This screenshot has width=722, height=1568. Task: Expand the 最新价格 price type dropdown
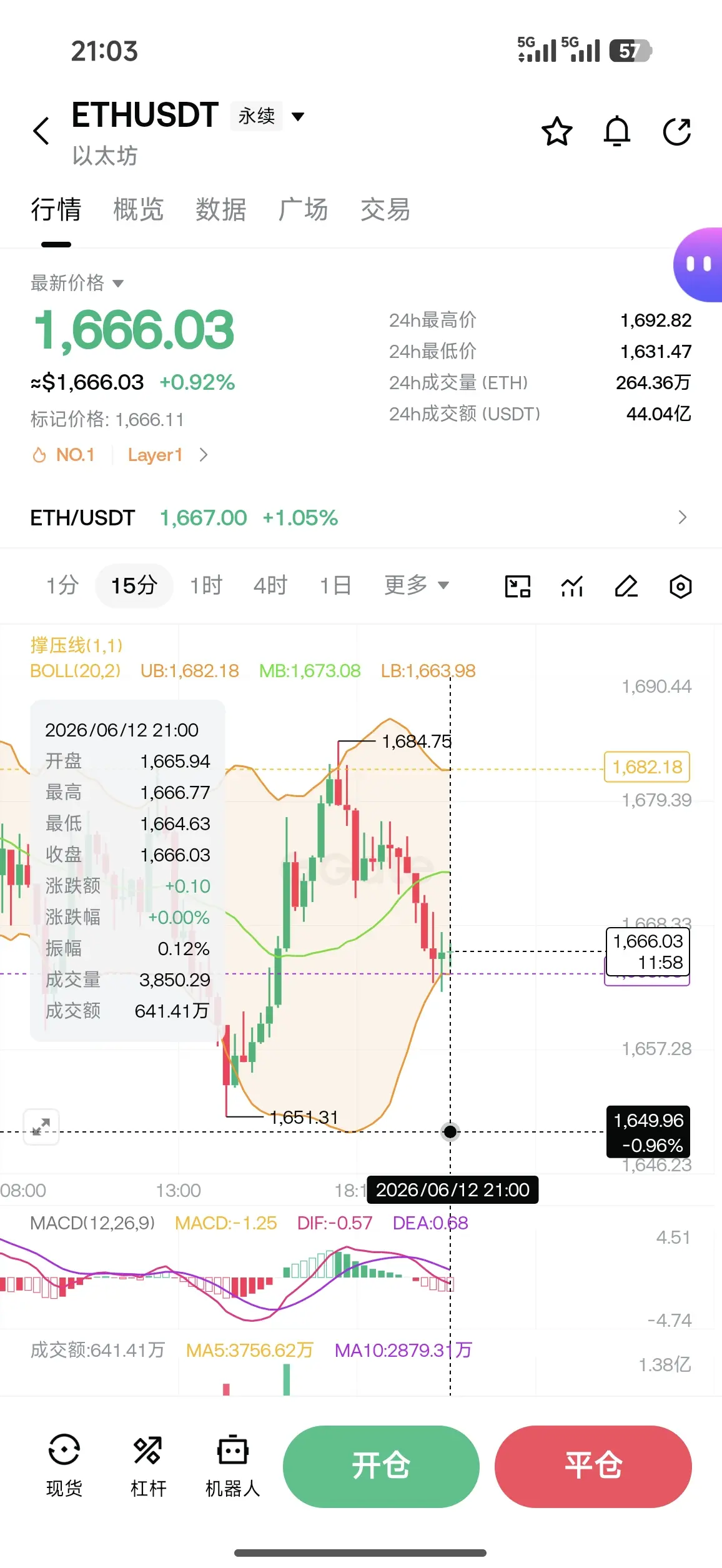click(x=77, y=283)
